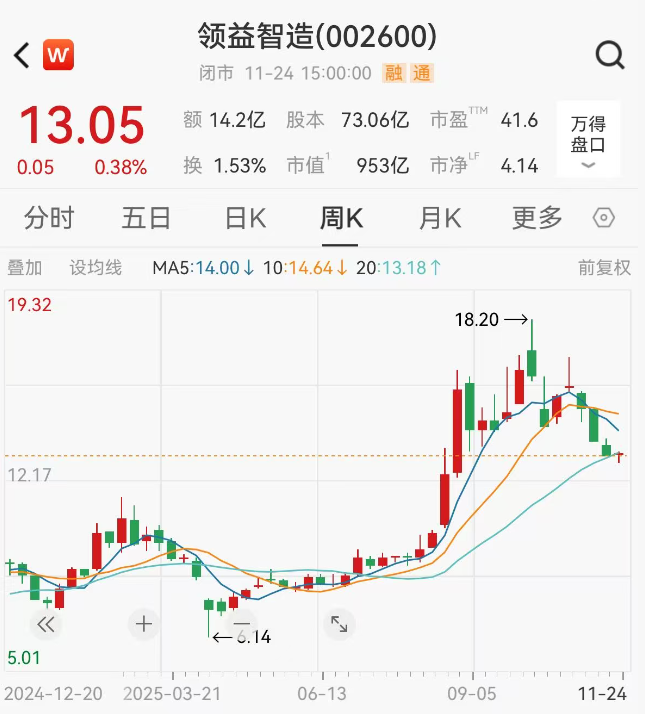The width and height of the screenshot is (645, 714).
Task: Expand the 万得盘口 panel
Action: tap(588, 141)
